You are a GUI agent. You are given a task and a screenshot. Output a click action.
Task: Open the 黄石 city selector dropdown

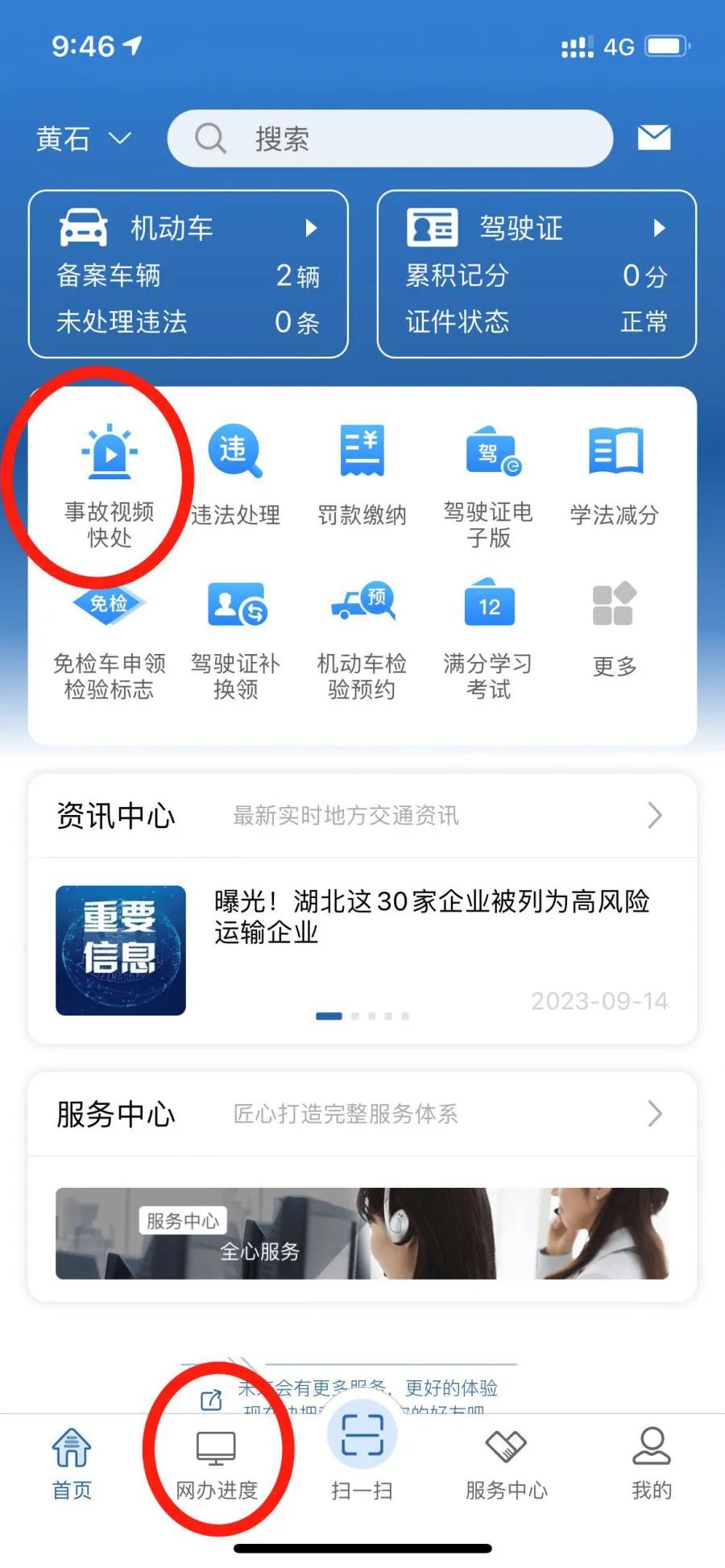point(83,139)
